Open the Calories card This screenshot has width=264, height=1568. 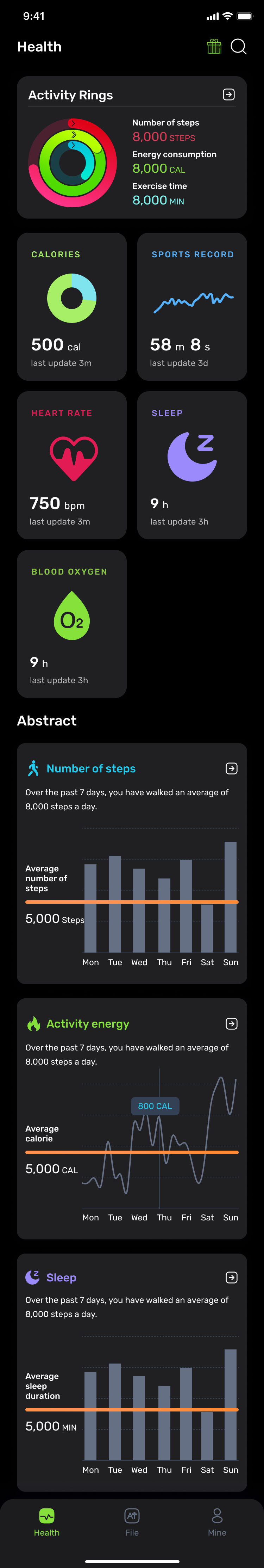tap(72, 306)
